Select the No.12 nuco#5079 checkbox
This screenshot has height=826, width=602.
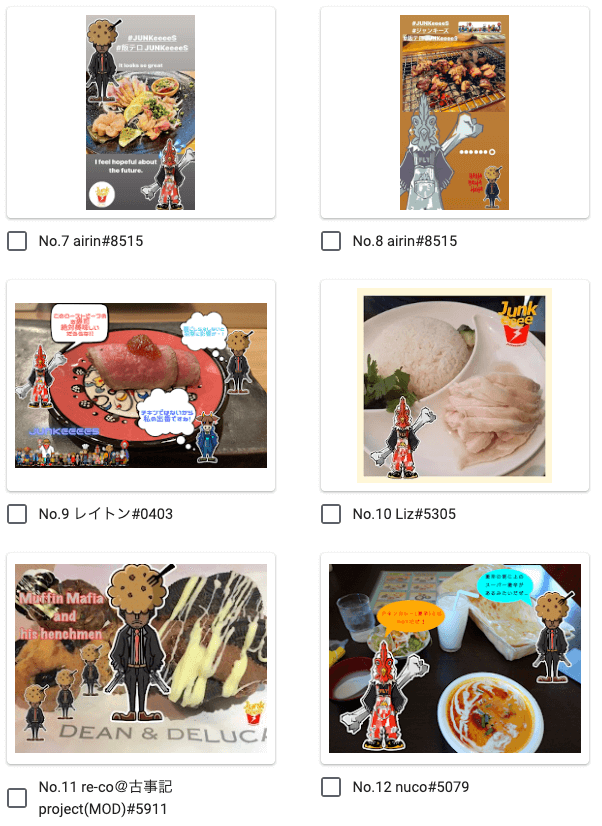tap(331, 787)
